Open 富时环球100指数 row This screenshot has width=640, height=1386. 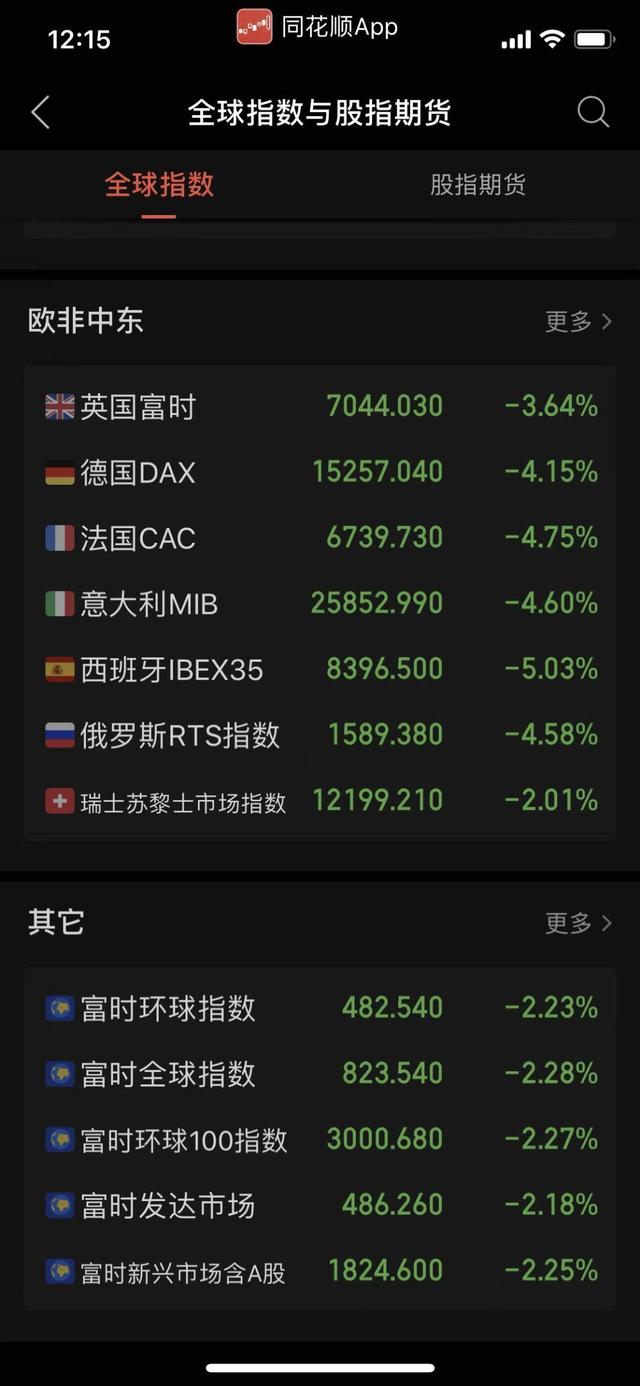click(x=320, y=1140)
